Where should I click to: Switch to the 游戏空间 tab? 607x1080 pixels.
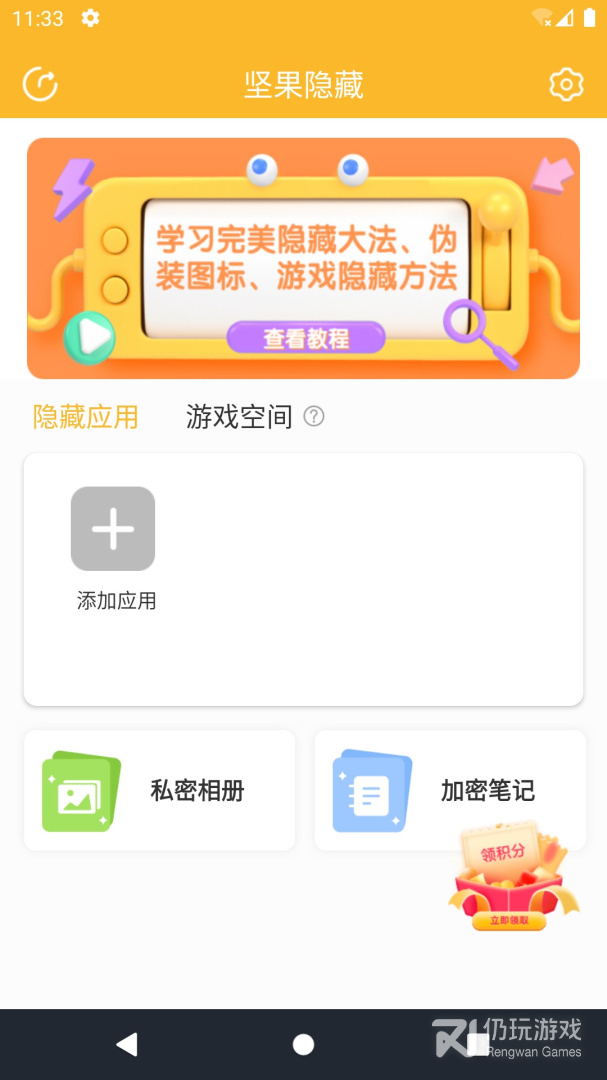pyautogui.click(x=239, y=417)
